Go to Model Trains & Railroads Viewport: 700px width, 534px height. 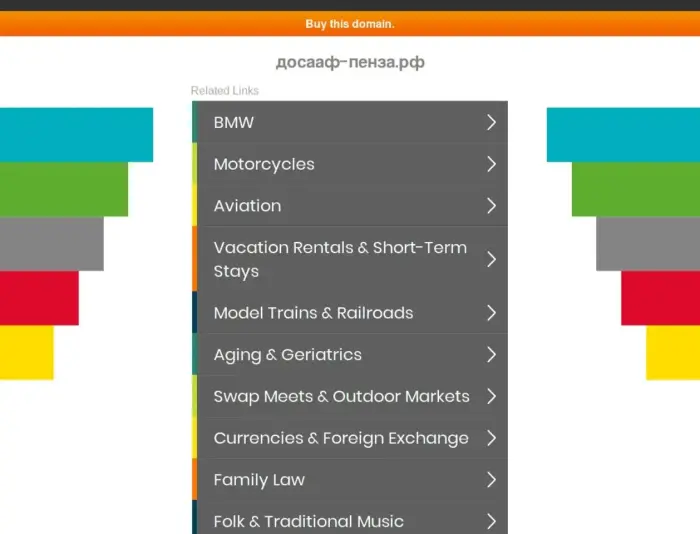pyautogui.click(x=349, y=313)
